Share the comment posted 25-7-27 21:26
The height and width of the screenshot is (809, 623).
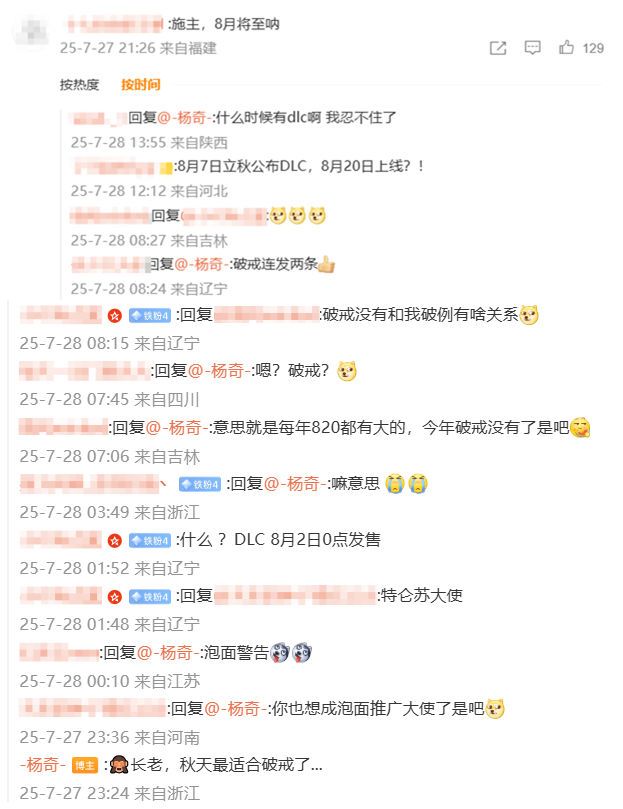tap(497, 48)
